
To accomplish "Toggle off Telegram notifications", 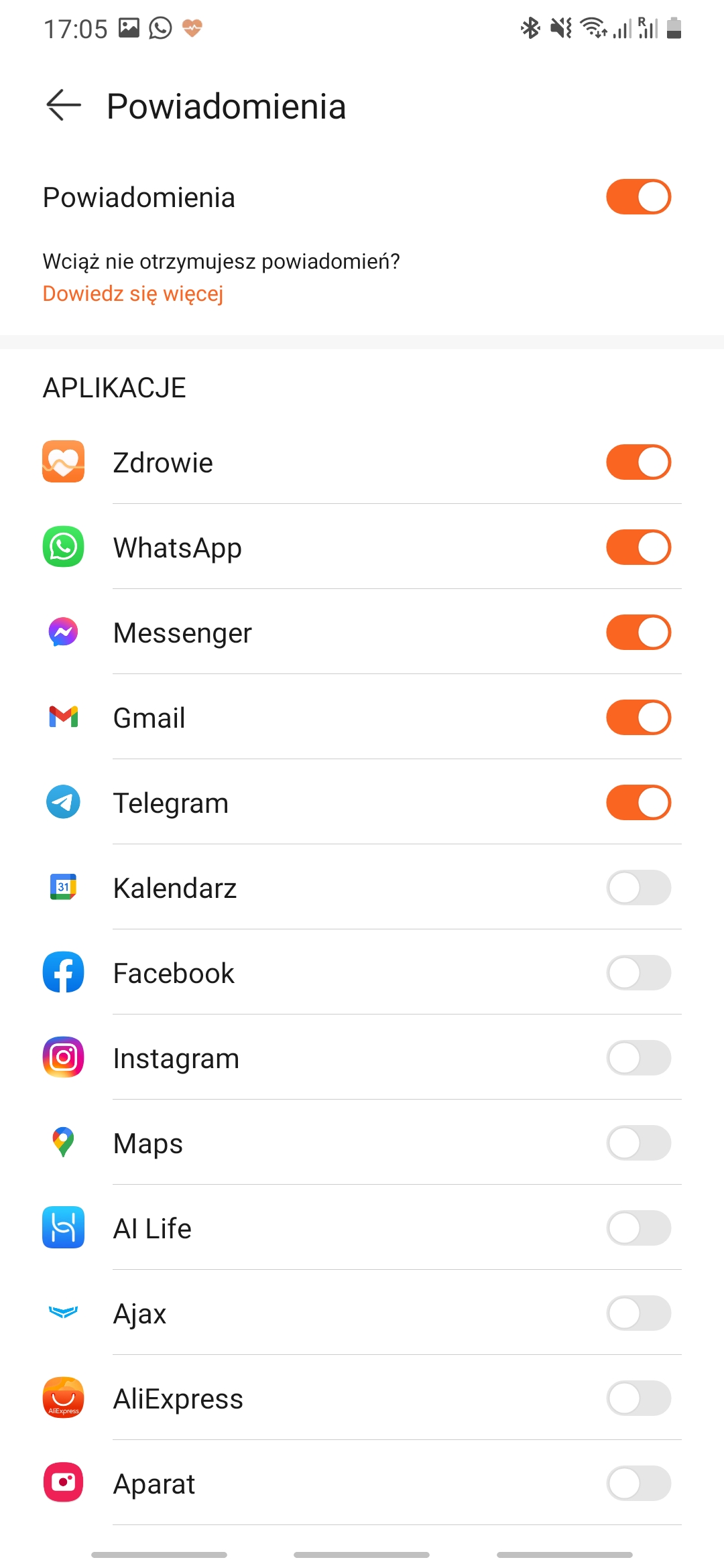I will click(638, 803).
